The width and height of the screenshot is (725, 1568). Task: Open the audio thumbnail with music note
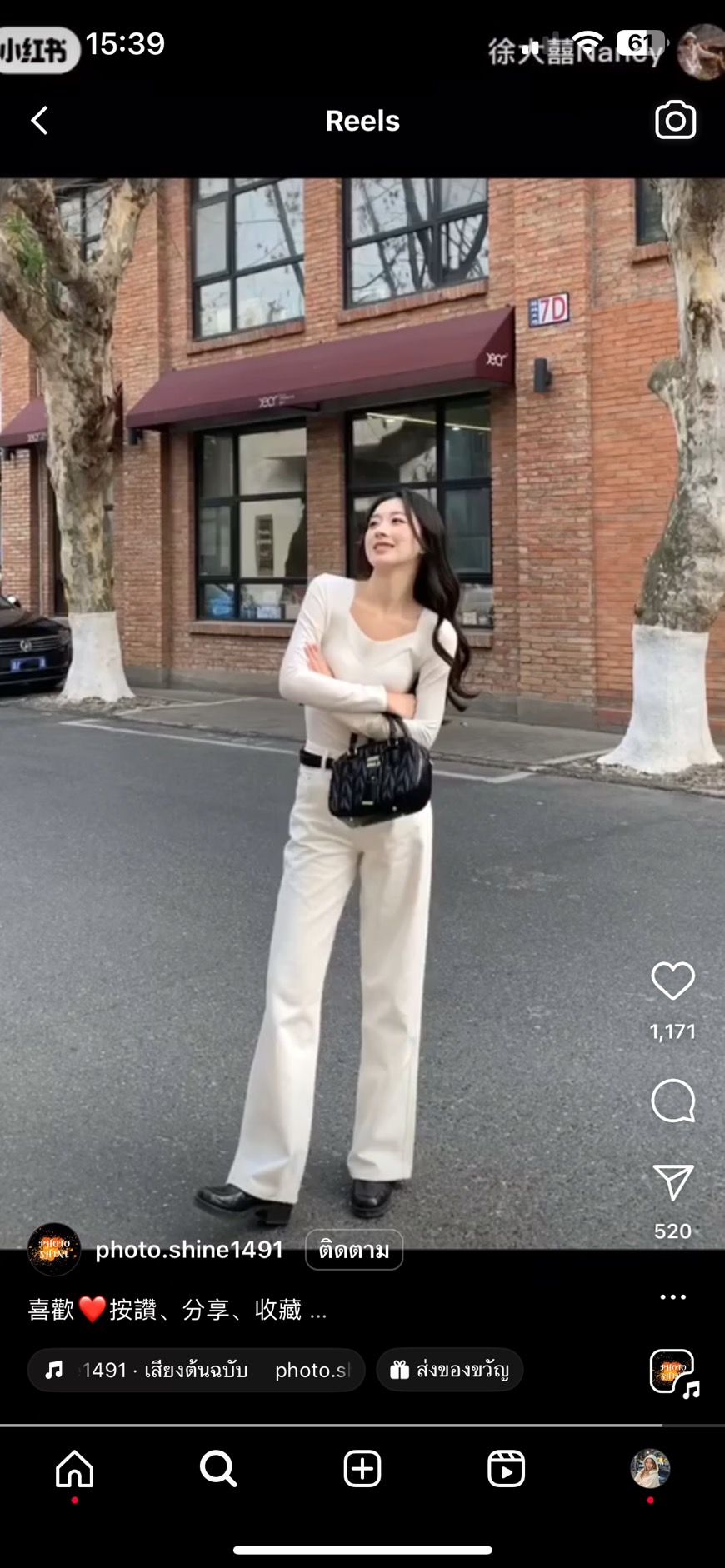pyautogui.click(x=674, y=1372)
